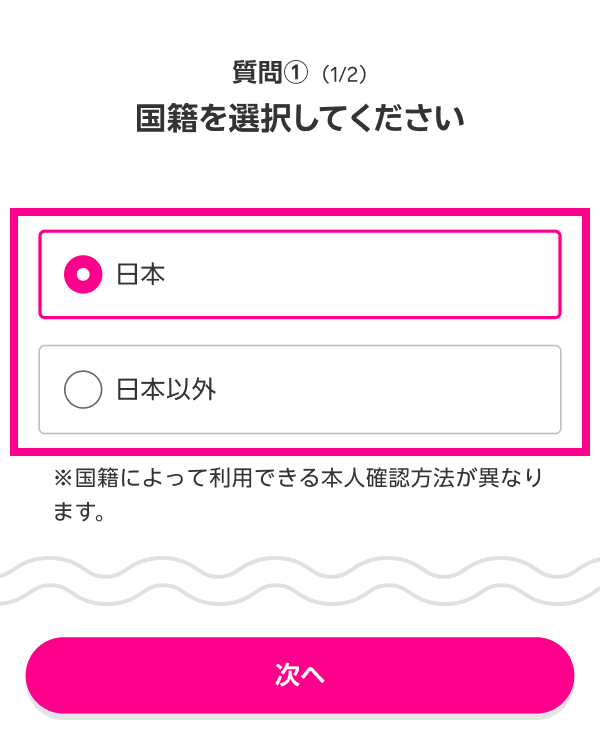Tap the 次へ button to continue
Image resolution: width=600 pixels, height=746 pixels.
[299, 675]
